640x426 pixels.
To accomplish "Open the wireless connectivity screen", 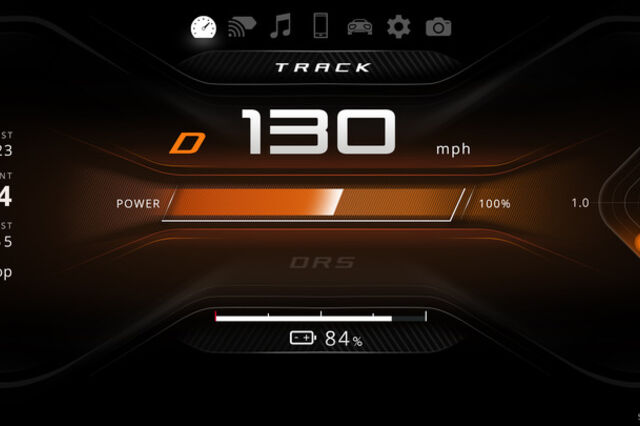I will click(x=242, y=27).
